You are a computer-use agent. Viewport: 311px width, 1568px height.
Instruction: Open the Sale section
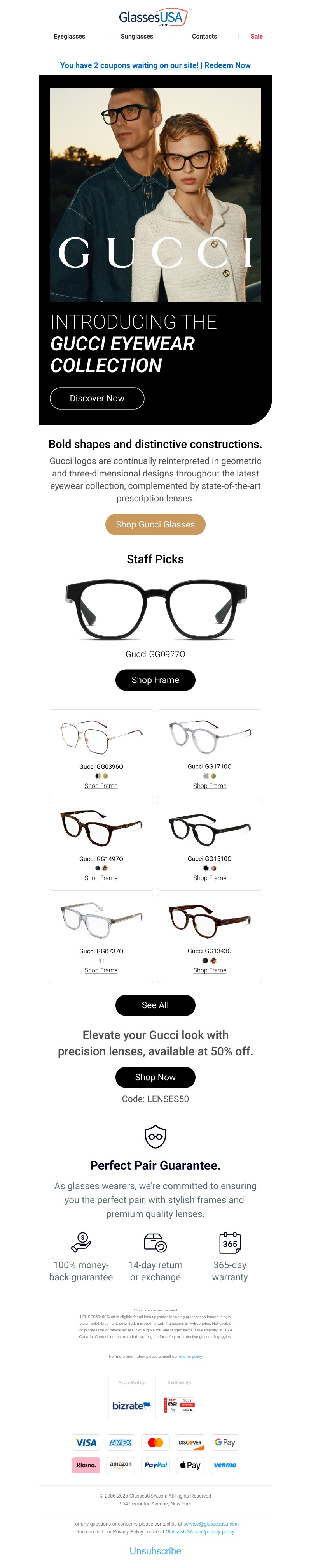[x=256, y=37]
